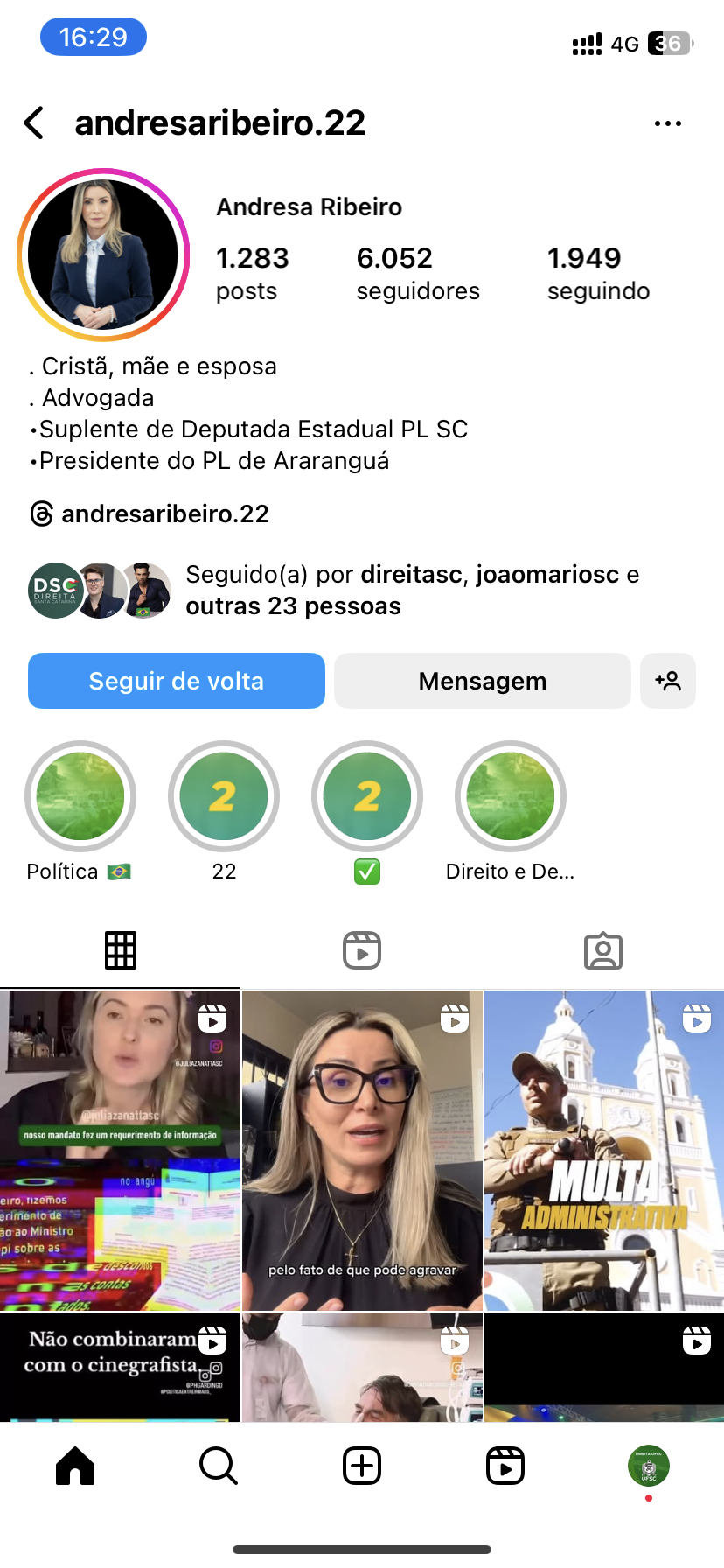Open the Multa Administrativa reel

(x=603, y=1151)
